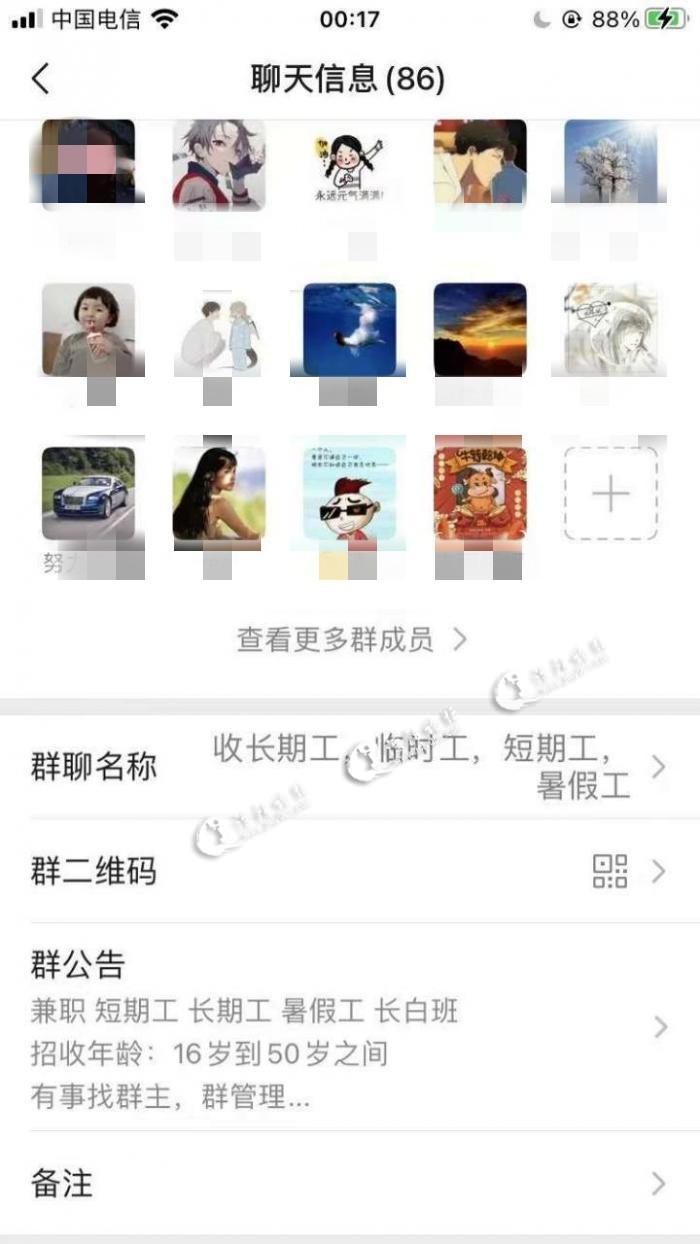Open the group QR code row
The image size is (700, 1244).
coord(350,871)
